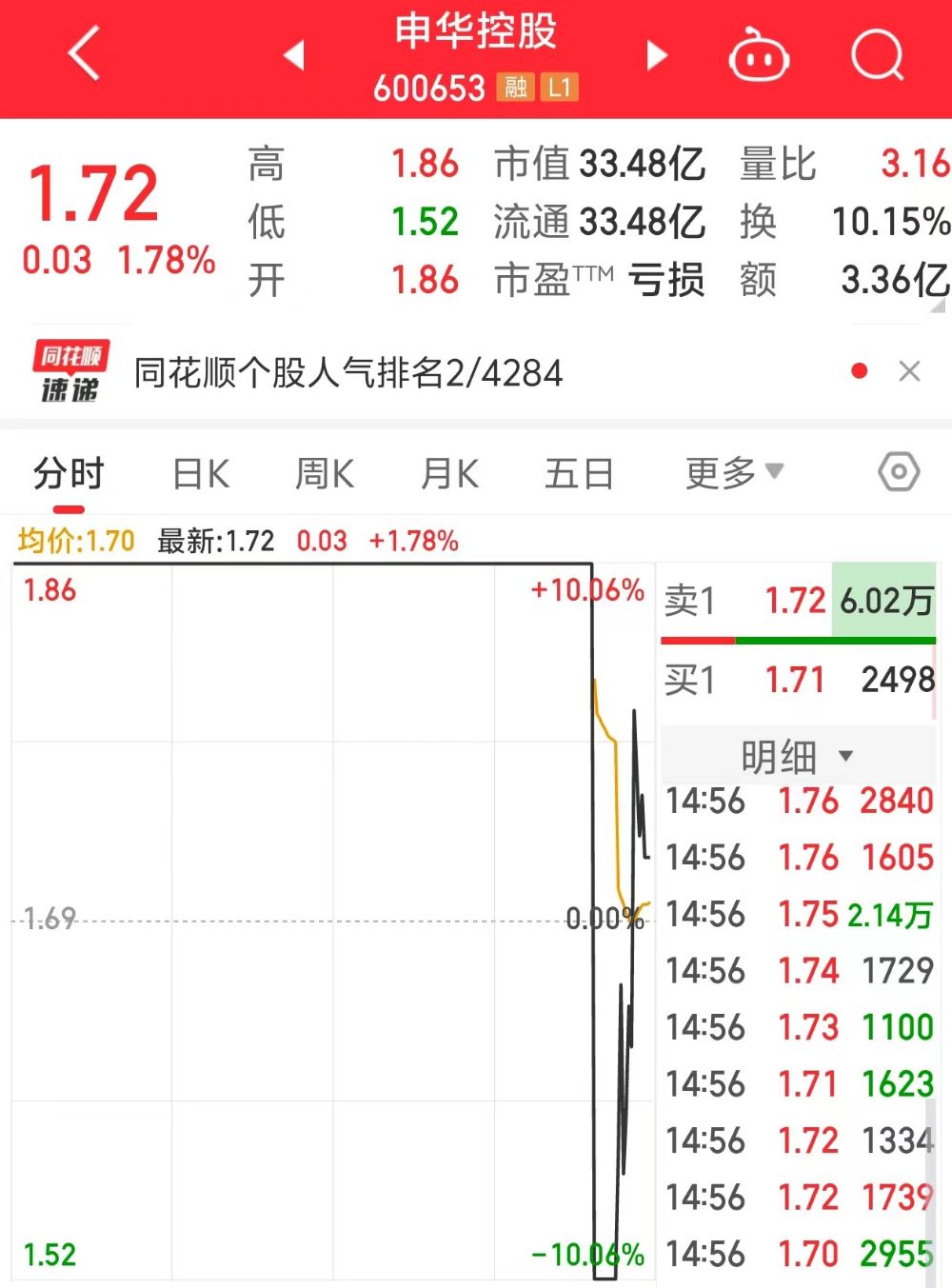Open chart settings hexagon icon

899,472
